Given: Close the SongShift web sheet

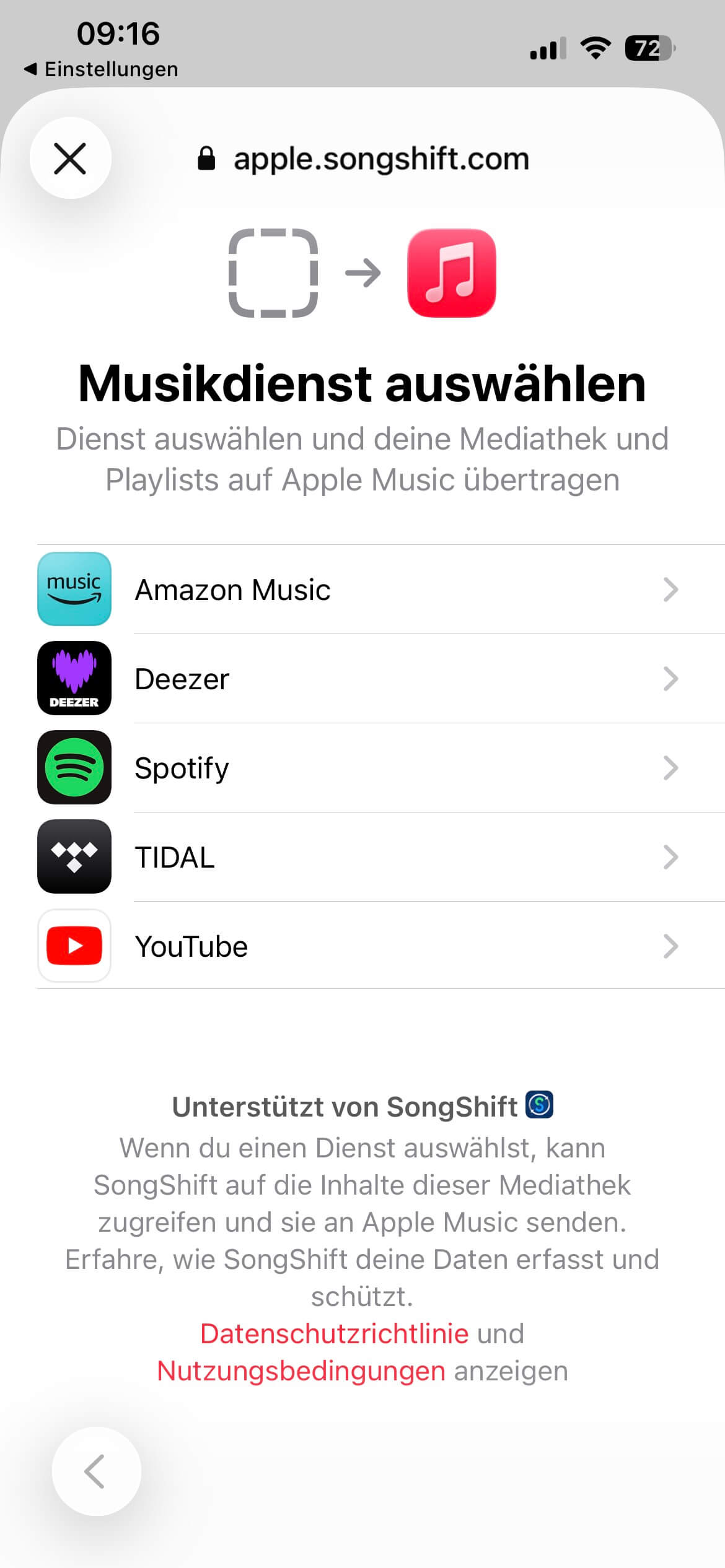Looking at the screenshot, I should (x=70, y=159).
